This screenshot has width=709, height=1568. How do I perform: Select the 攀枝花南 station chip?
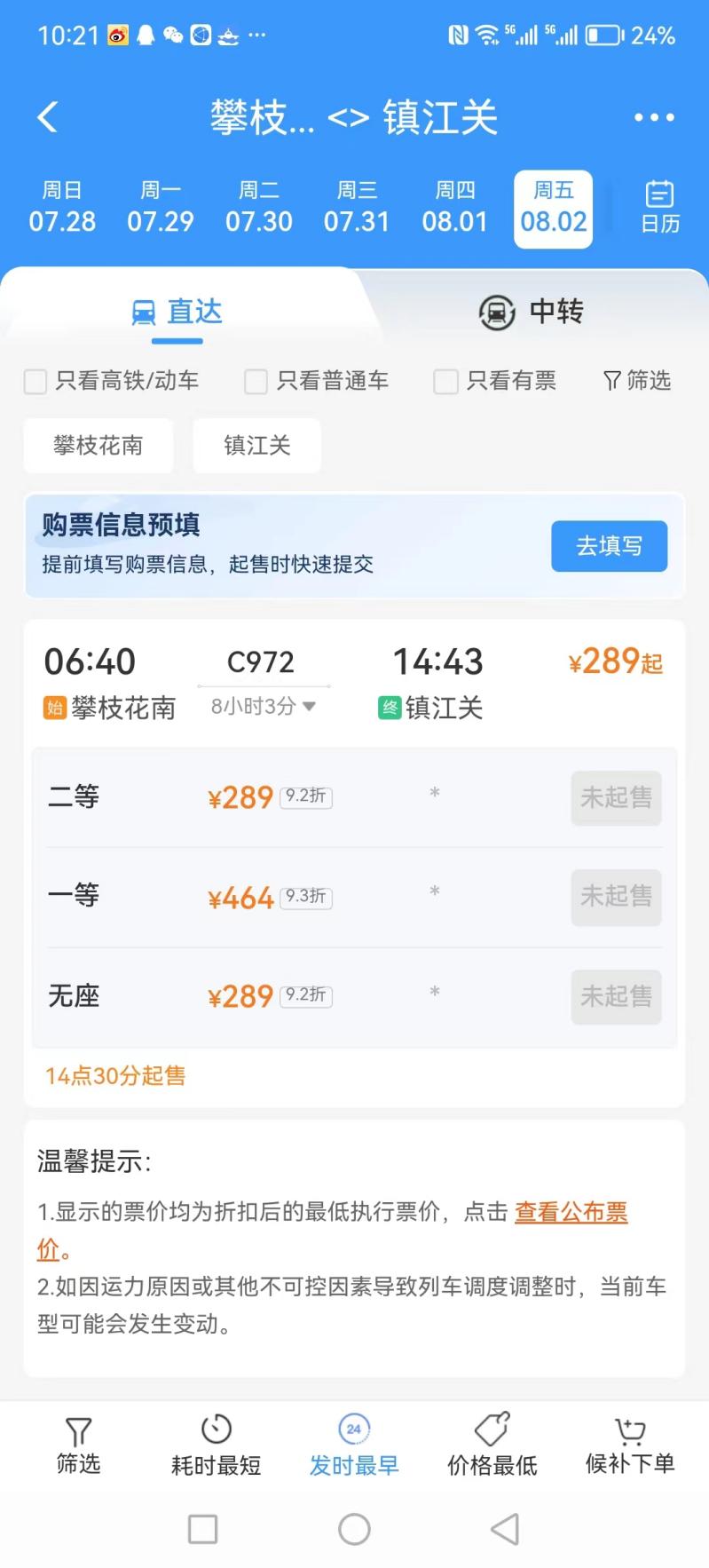coord(98,445)
